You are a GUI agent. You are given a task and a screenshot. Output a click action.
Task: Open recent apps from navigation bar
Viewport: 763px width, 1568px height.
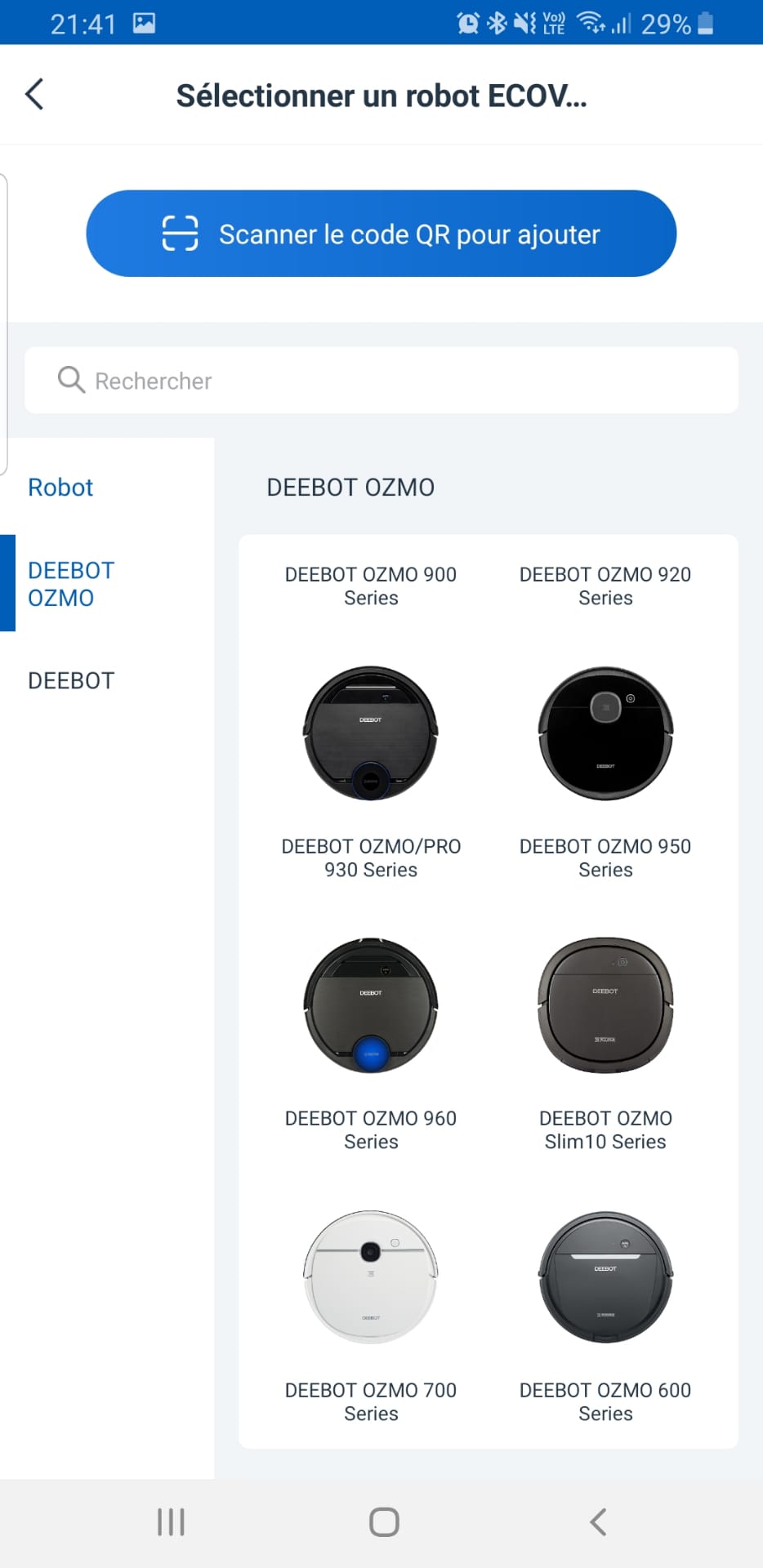click(171, 1522)
